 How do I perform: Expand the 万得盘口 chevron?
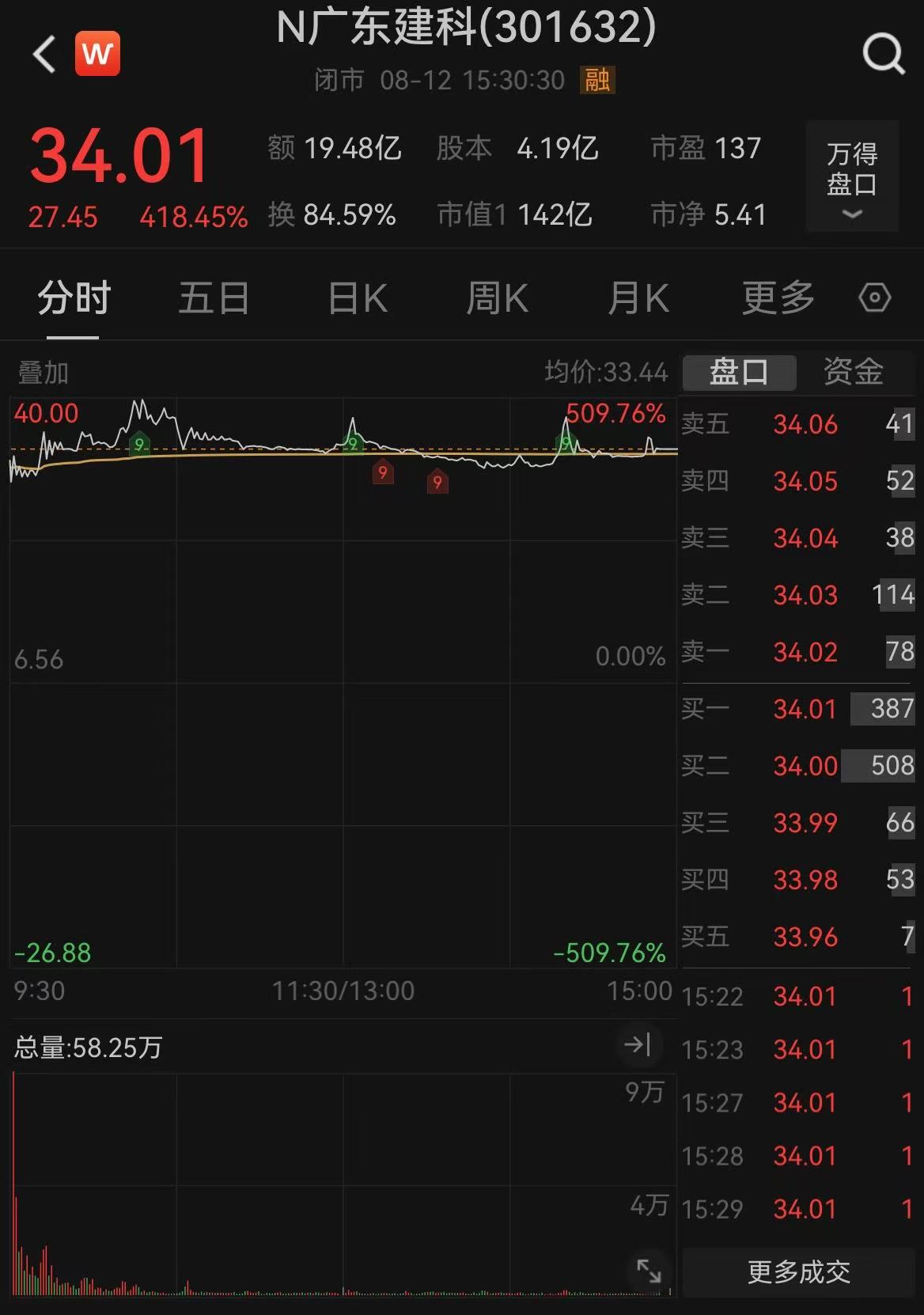pos(851,214)
